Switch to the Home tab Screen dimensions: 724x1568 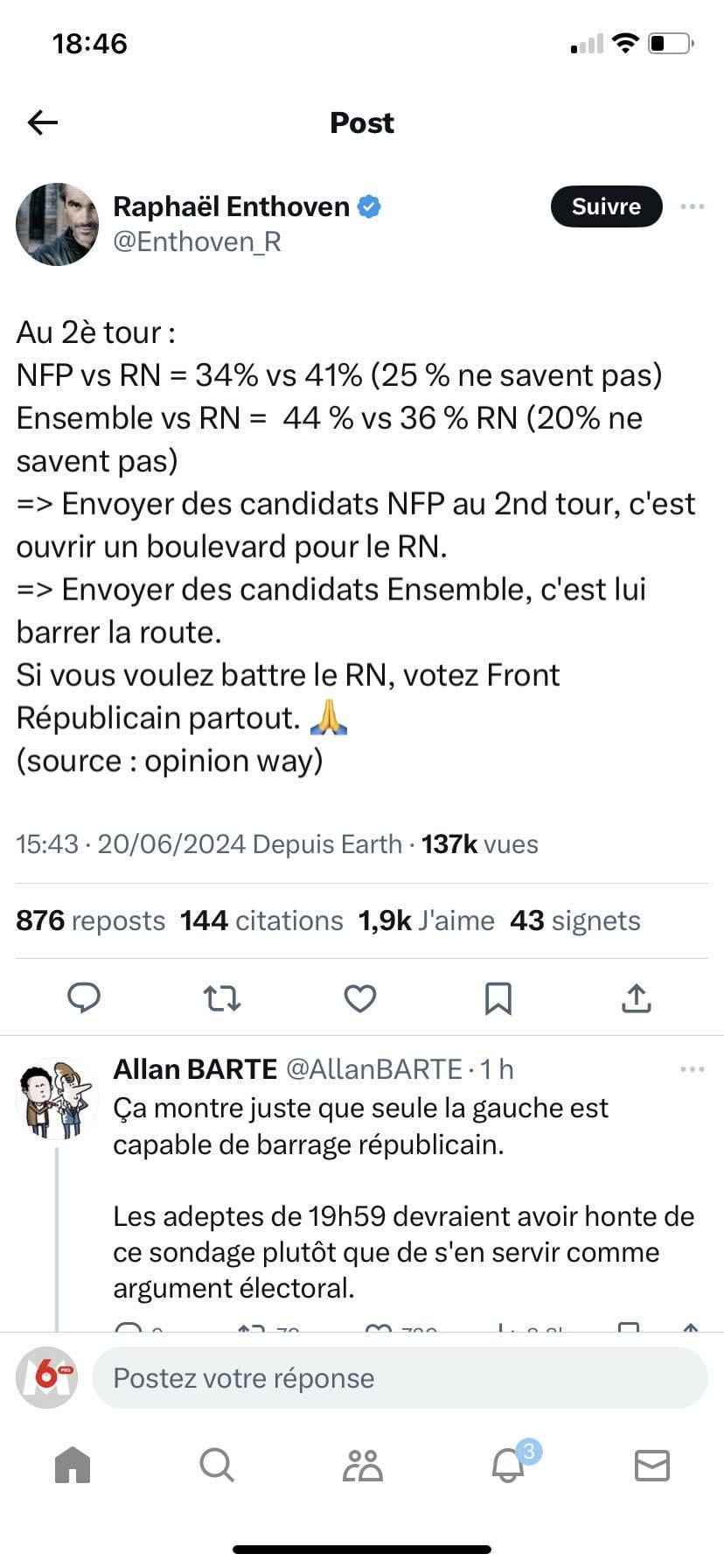73,1465
